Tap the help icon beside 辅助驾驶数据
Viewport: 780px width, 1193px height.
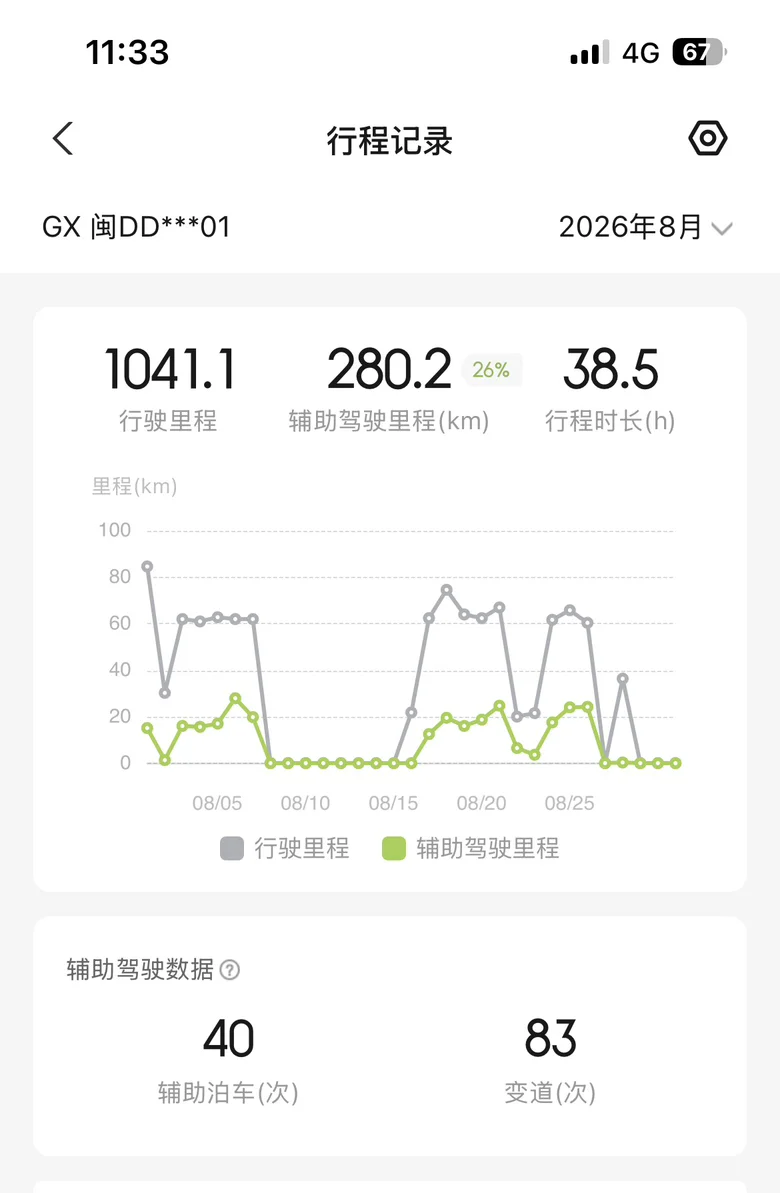click(x=230, y=970)
